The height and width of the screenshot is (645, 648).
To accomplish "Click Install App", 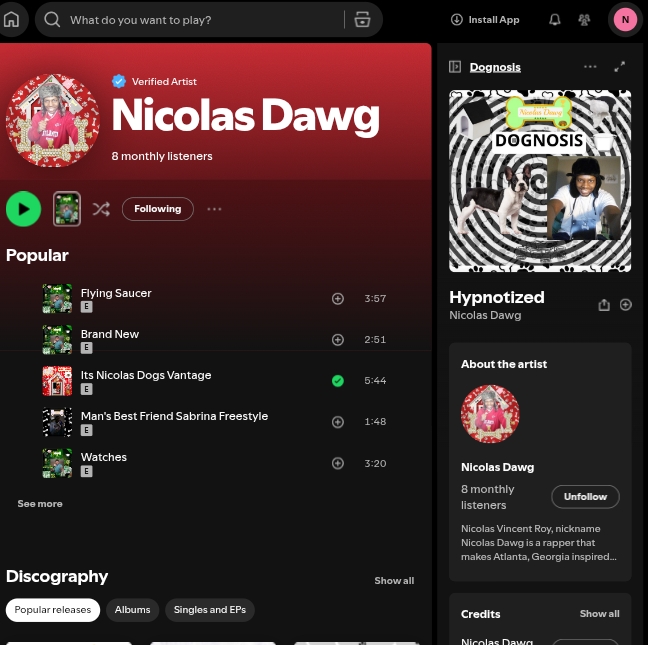I will point(485,20).
